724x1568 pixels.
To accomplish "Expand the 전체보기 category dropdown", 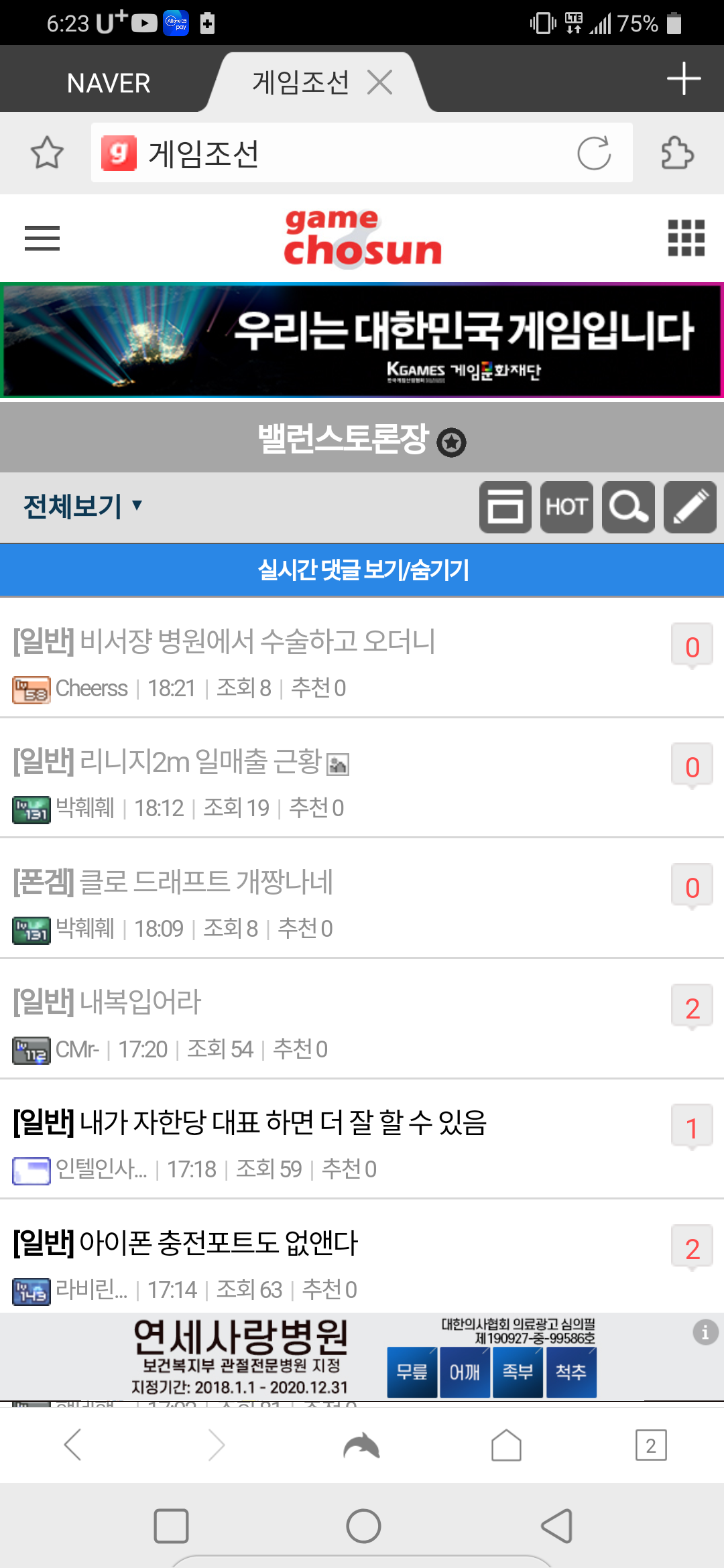I will click(83, 506).
